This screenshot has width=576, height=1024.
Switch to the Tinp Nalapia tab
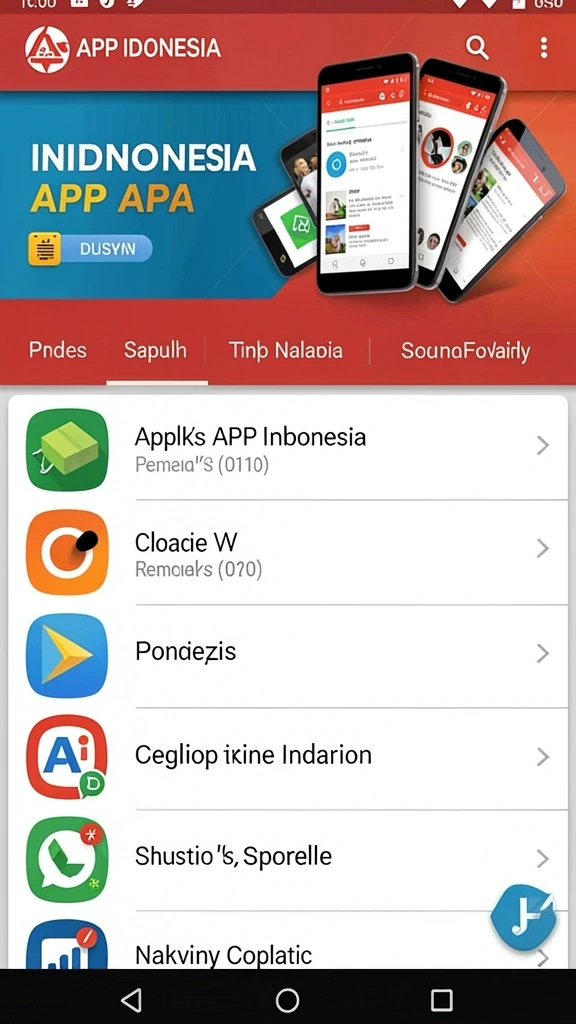[x=286, y=351]
